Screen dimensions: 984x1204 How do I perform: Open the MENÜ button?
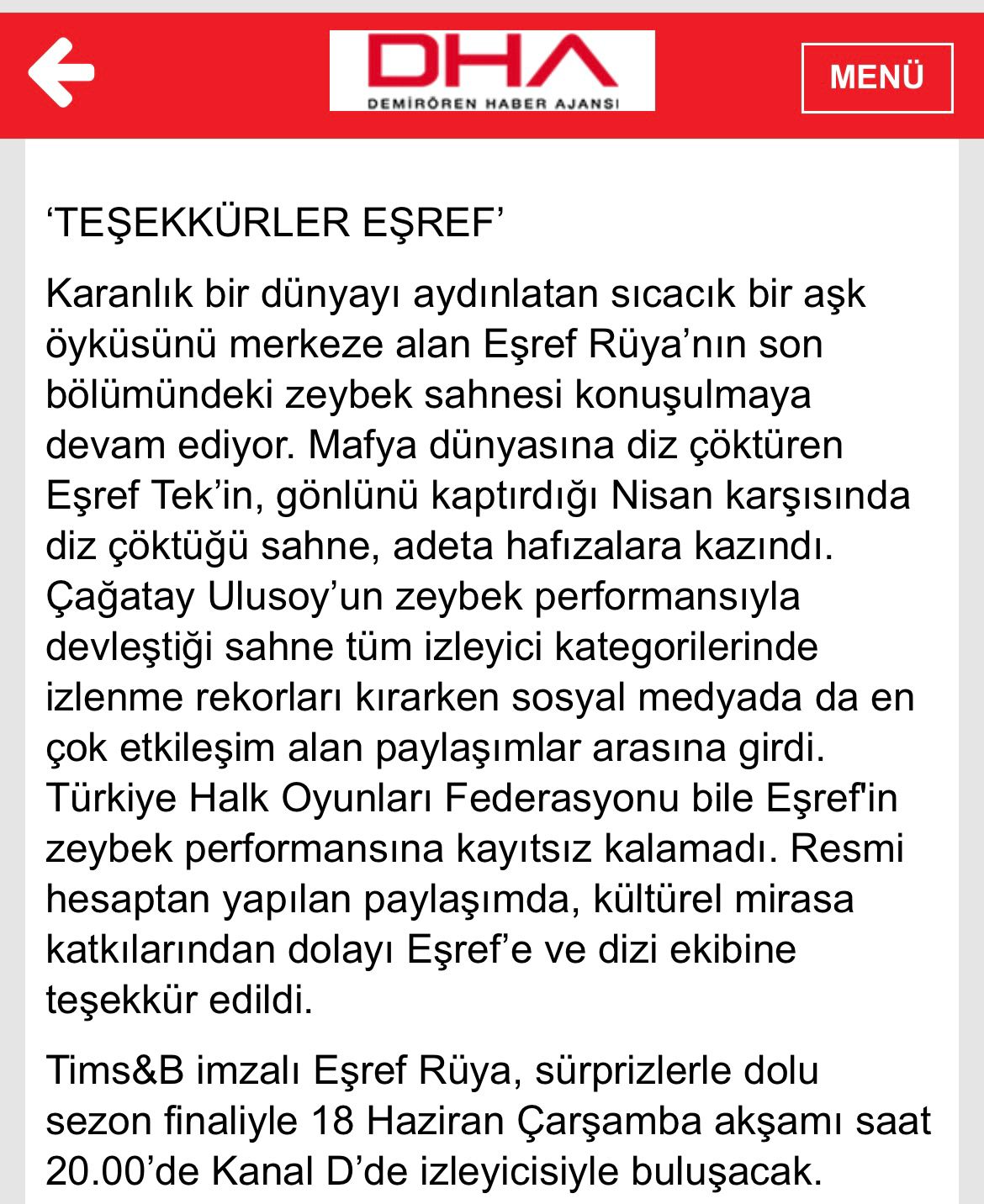click(x=876, y=77)
